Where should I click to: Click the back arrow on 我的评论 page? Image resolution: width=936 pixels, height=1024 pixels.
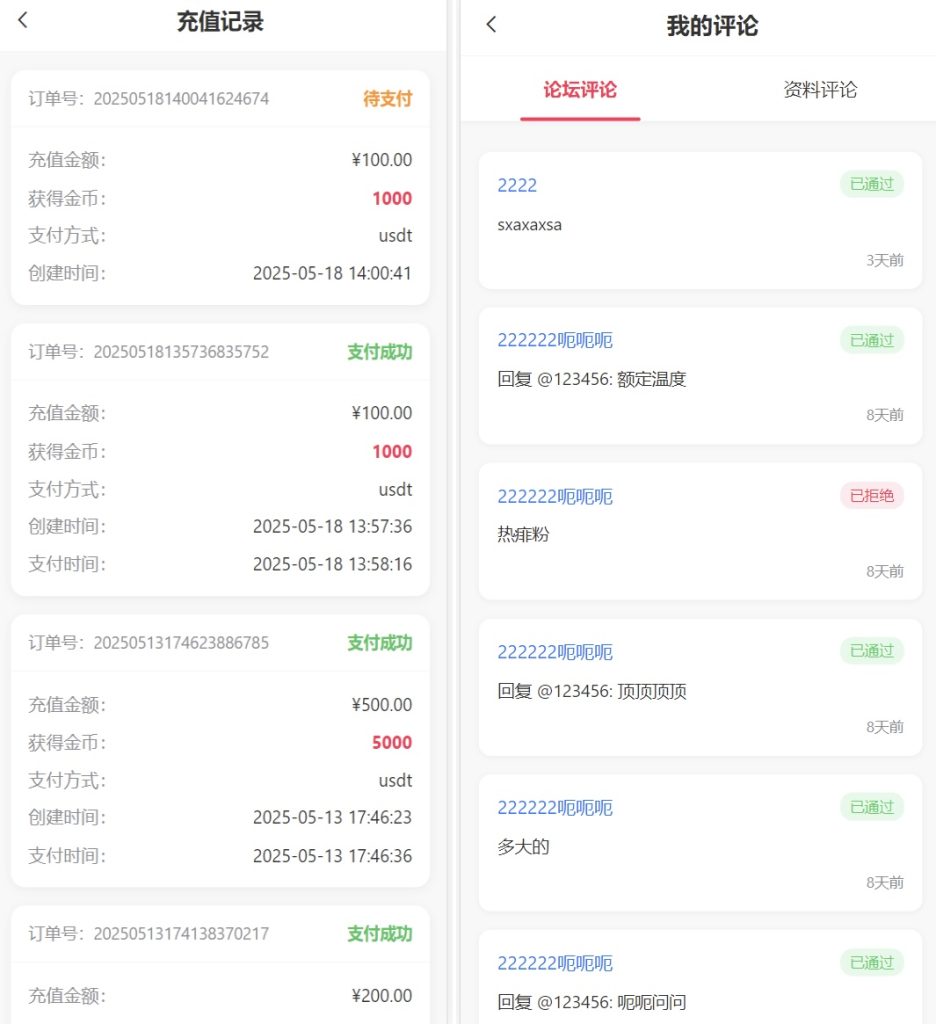tap(490, 24)
